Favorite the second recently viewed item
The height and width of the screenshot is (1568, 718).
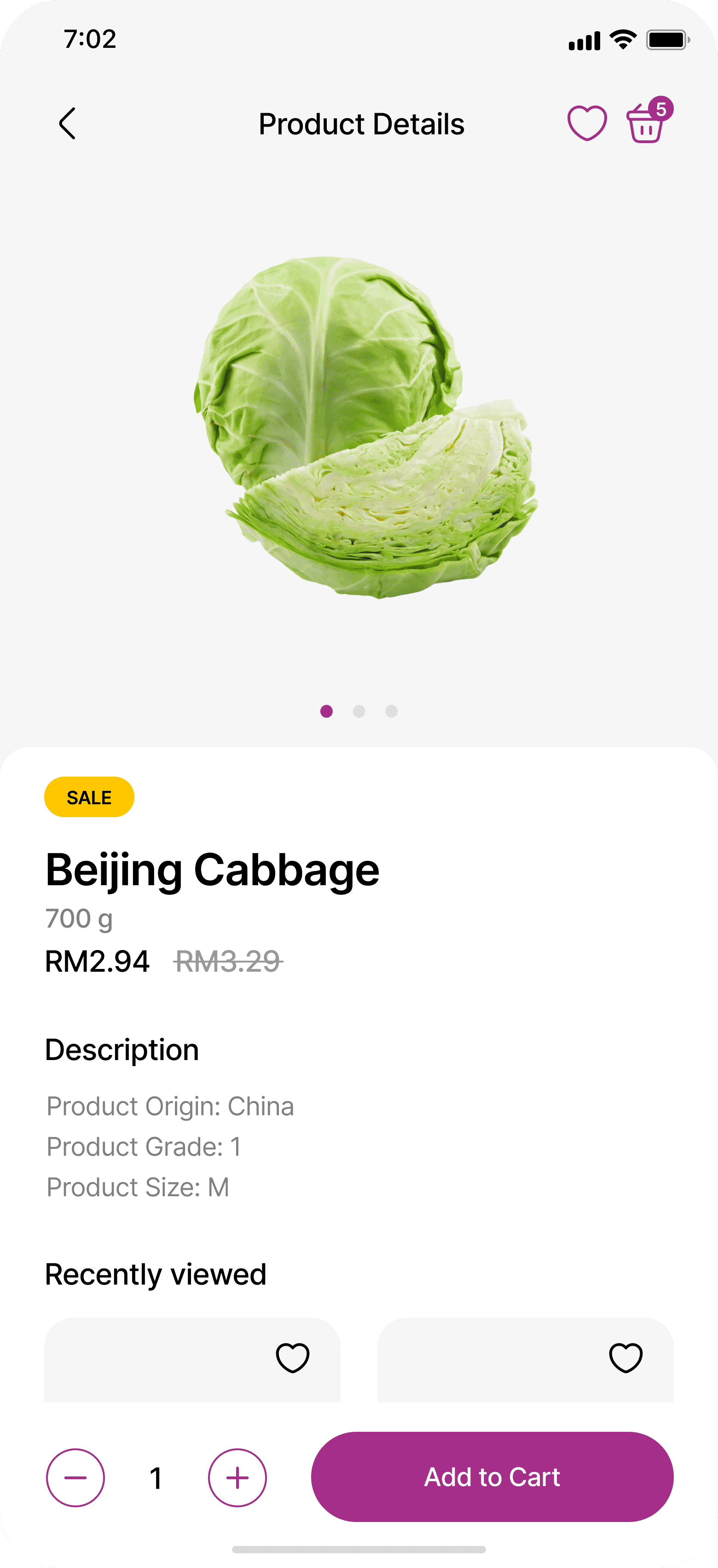click(x=625, y=1357)
